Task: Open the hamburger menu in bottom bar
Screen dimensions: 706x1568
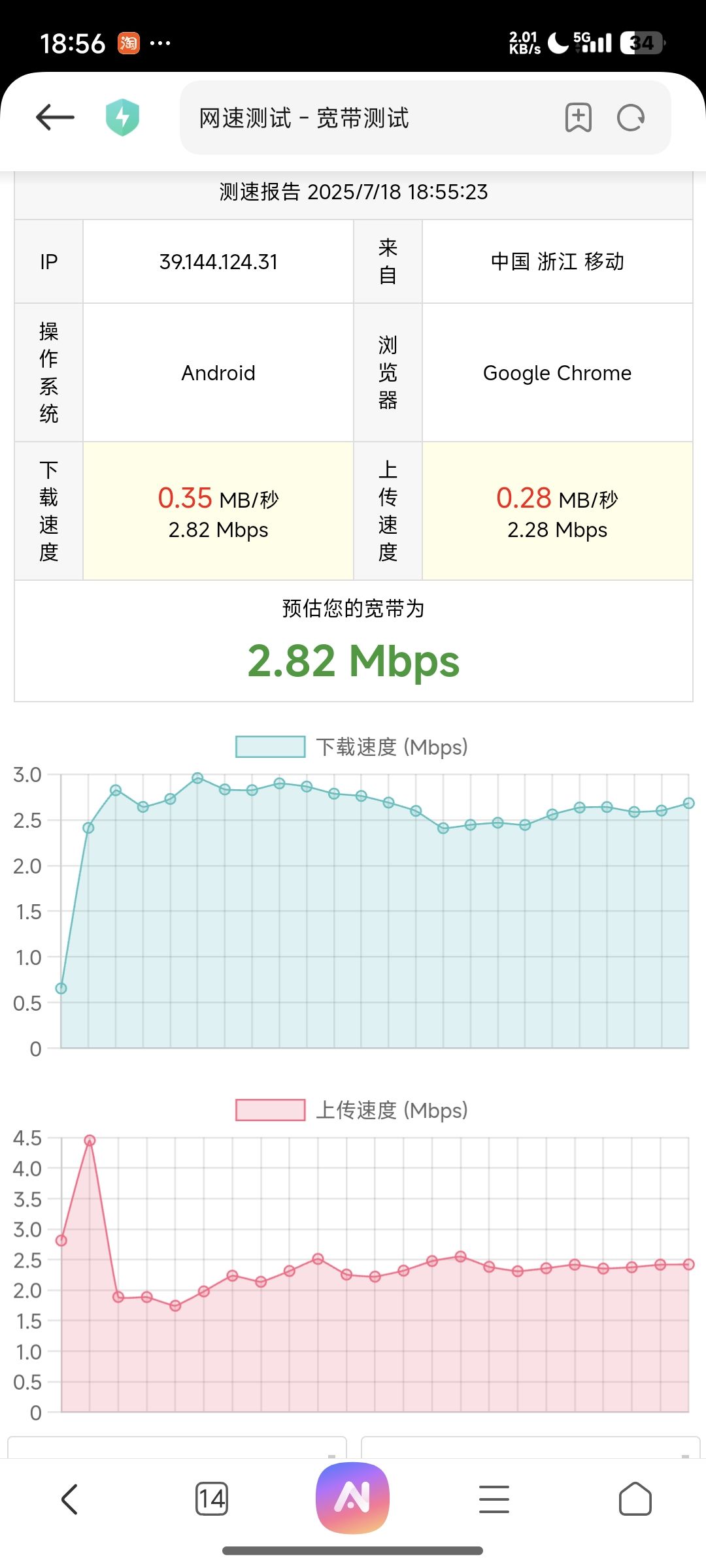Action: click(x=494, y=1498)
